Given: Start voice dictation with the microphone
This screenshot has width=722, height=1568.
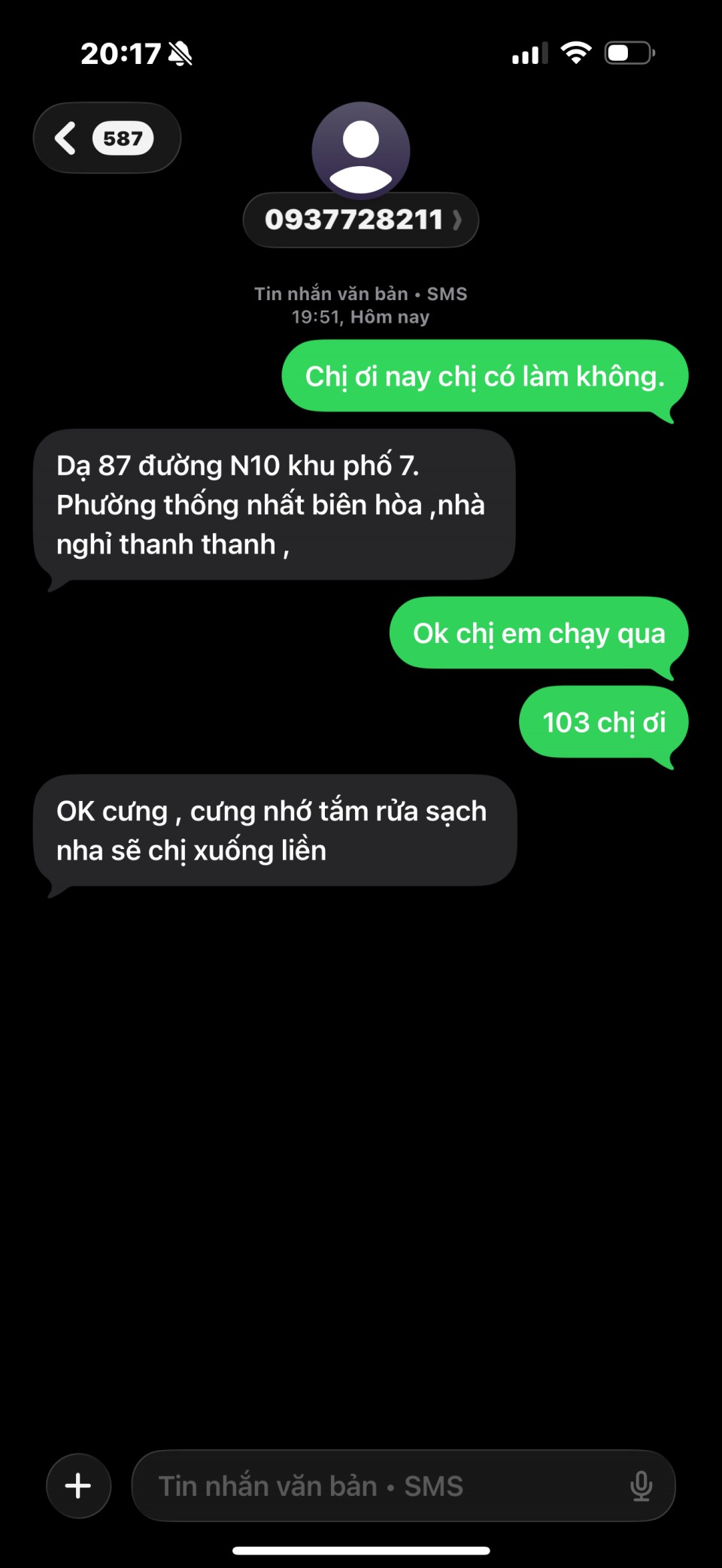Looking at the screenshot, I should pos(641,1486).
